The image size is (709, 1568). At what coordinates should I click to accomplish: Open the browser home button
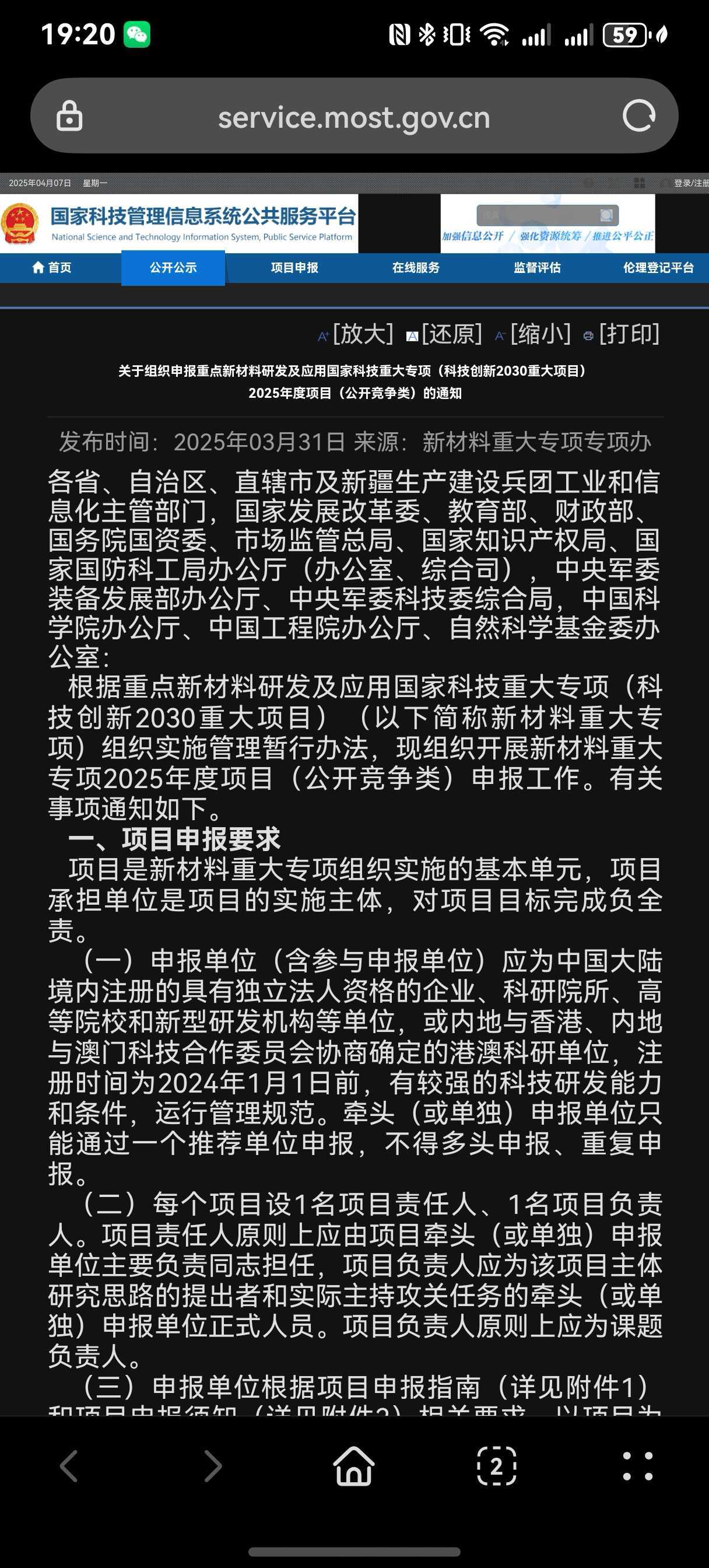[353, 1466]
